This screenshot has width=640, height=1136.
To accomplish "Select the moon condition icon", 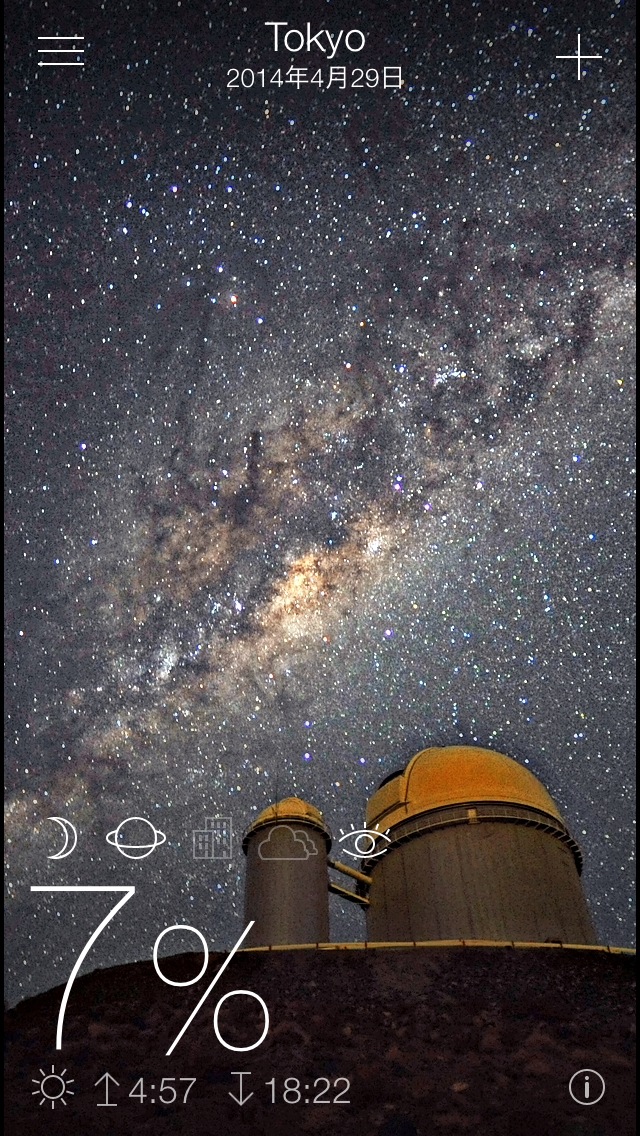I will pos(60,839).
